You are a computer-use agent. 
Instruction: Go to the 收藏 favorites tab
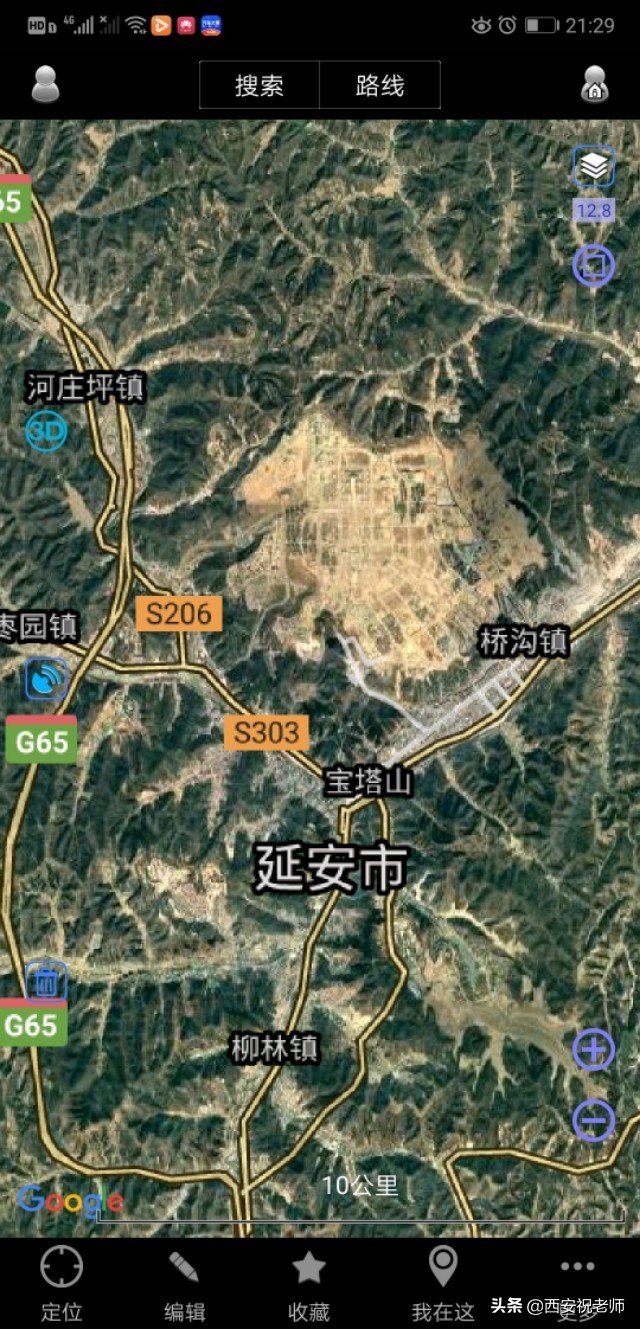click(x=309, y=1284)
